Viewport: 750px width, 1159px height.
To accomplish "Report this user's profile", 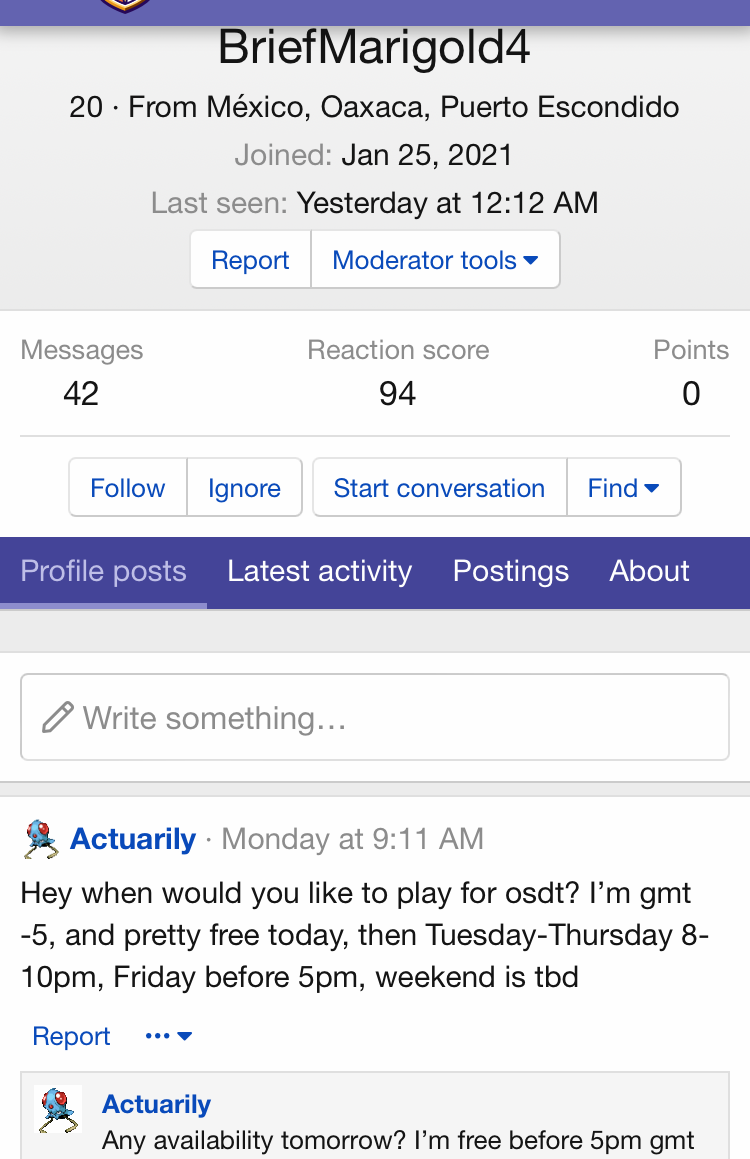I will tap(250, 260).
